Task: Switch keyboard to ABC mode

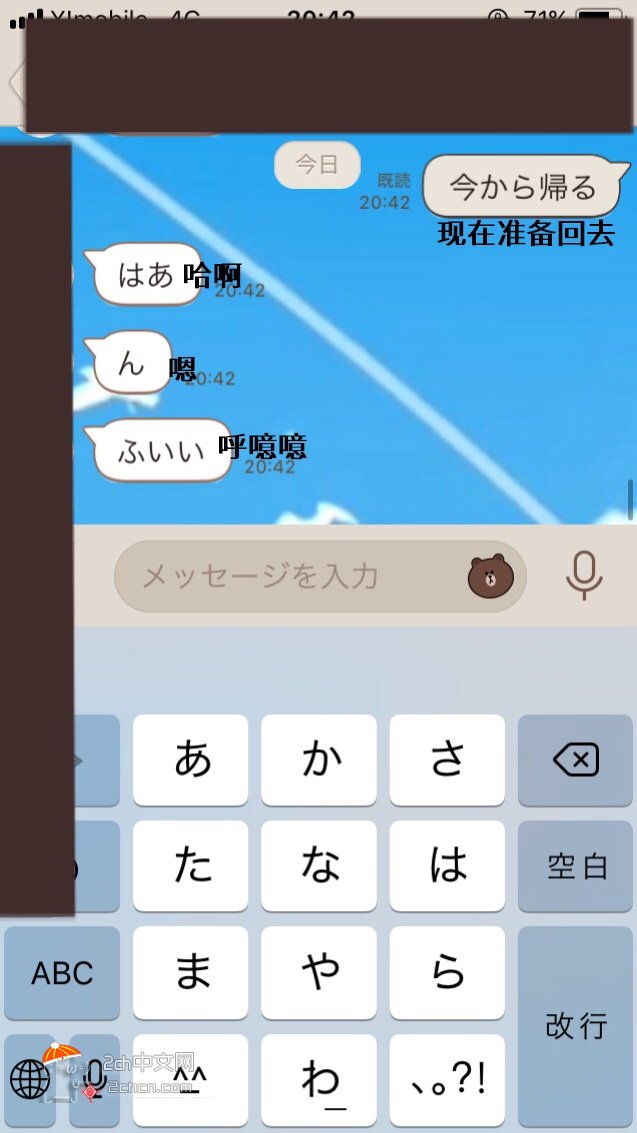Action: (62, 972)
